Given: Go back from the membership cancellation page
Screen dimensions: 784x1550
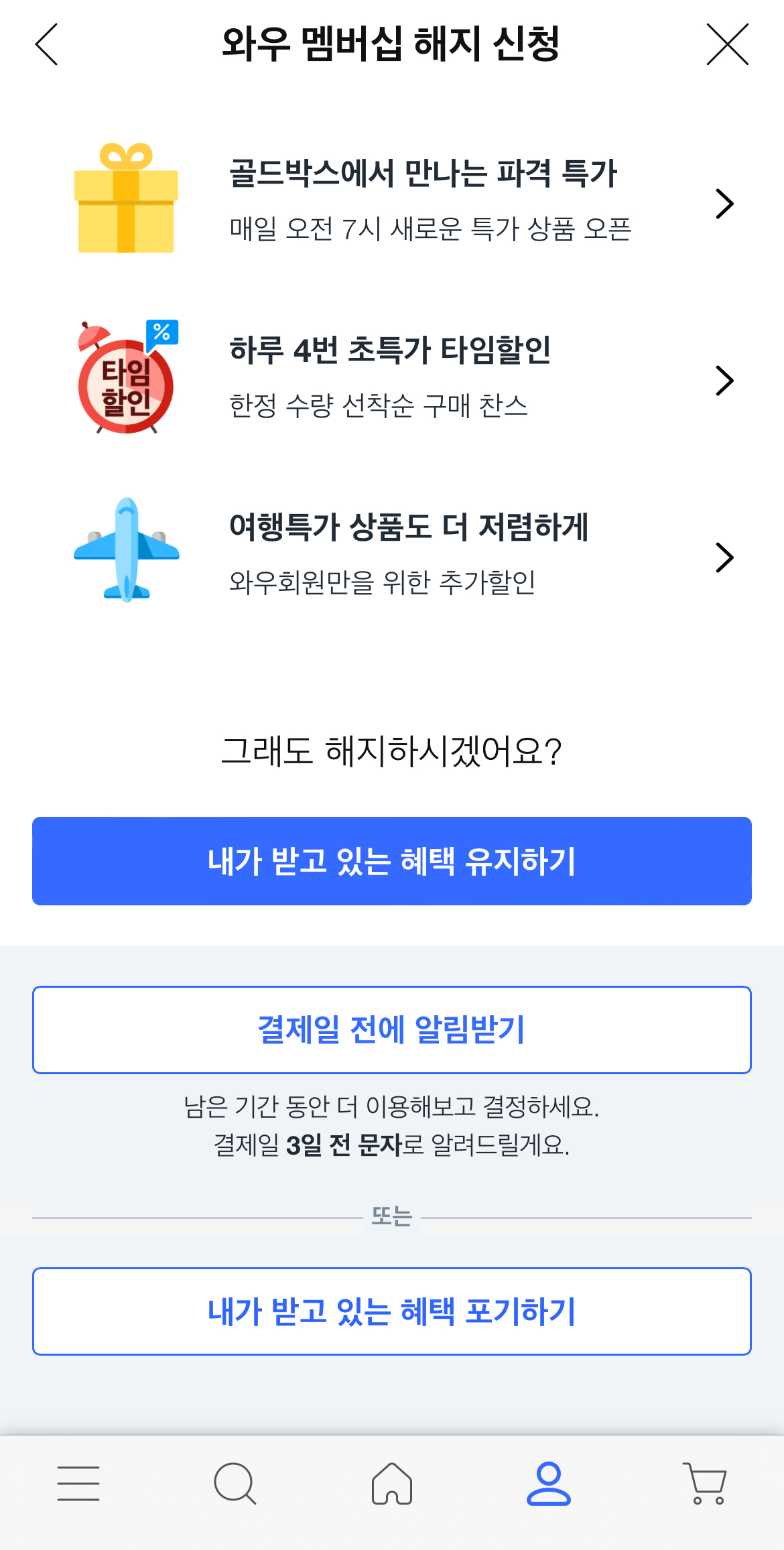Looking at the screenshot, I should (46, 44).
